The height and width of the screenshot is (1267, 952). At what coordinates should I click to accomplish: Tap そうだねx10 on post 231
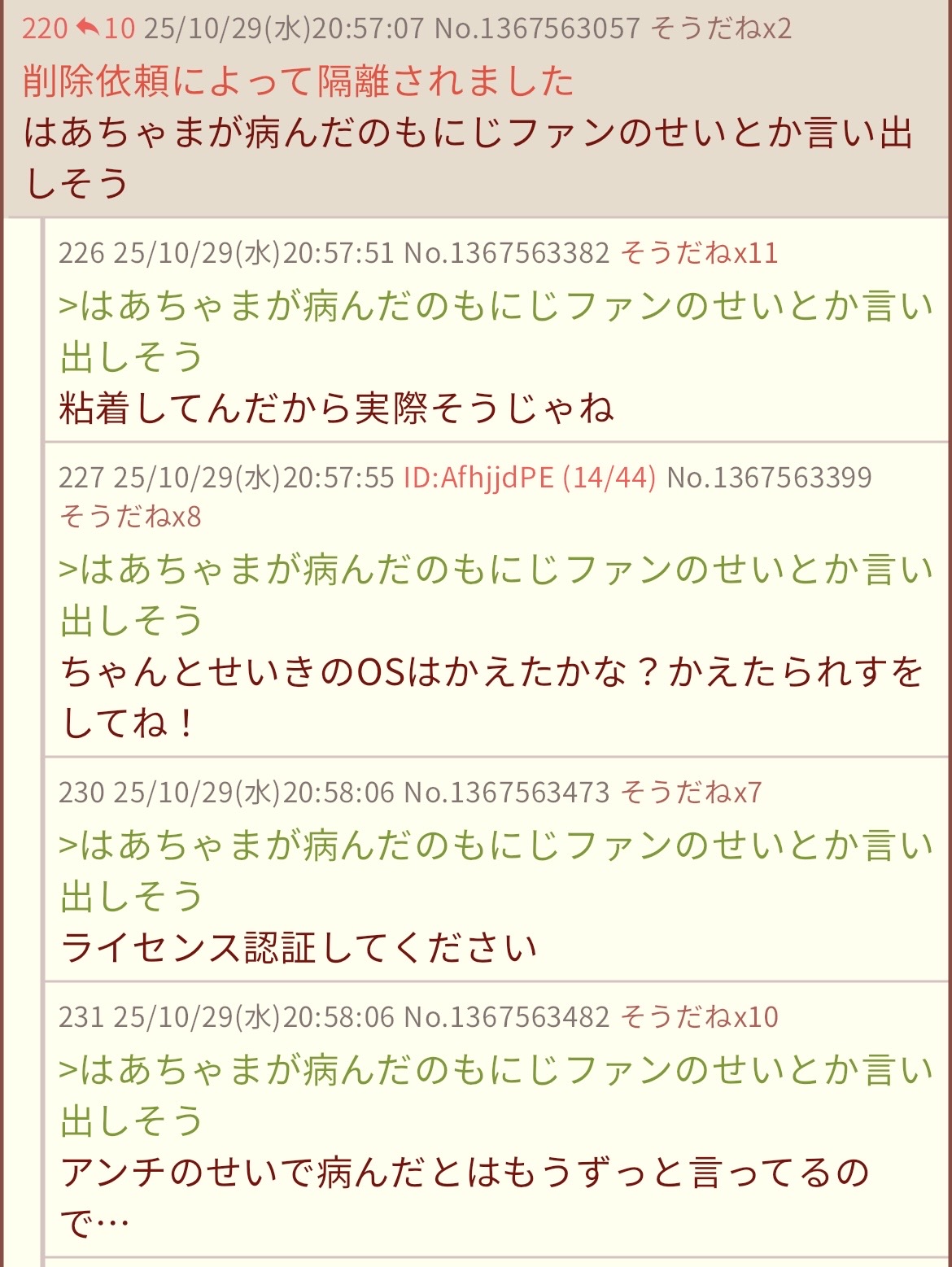coord(699,1016)
